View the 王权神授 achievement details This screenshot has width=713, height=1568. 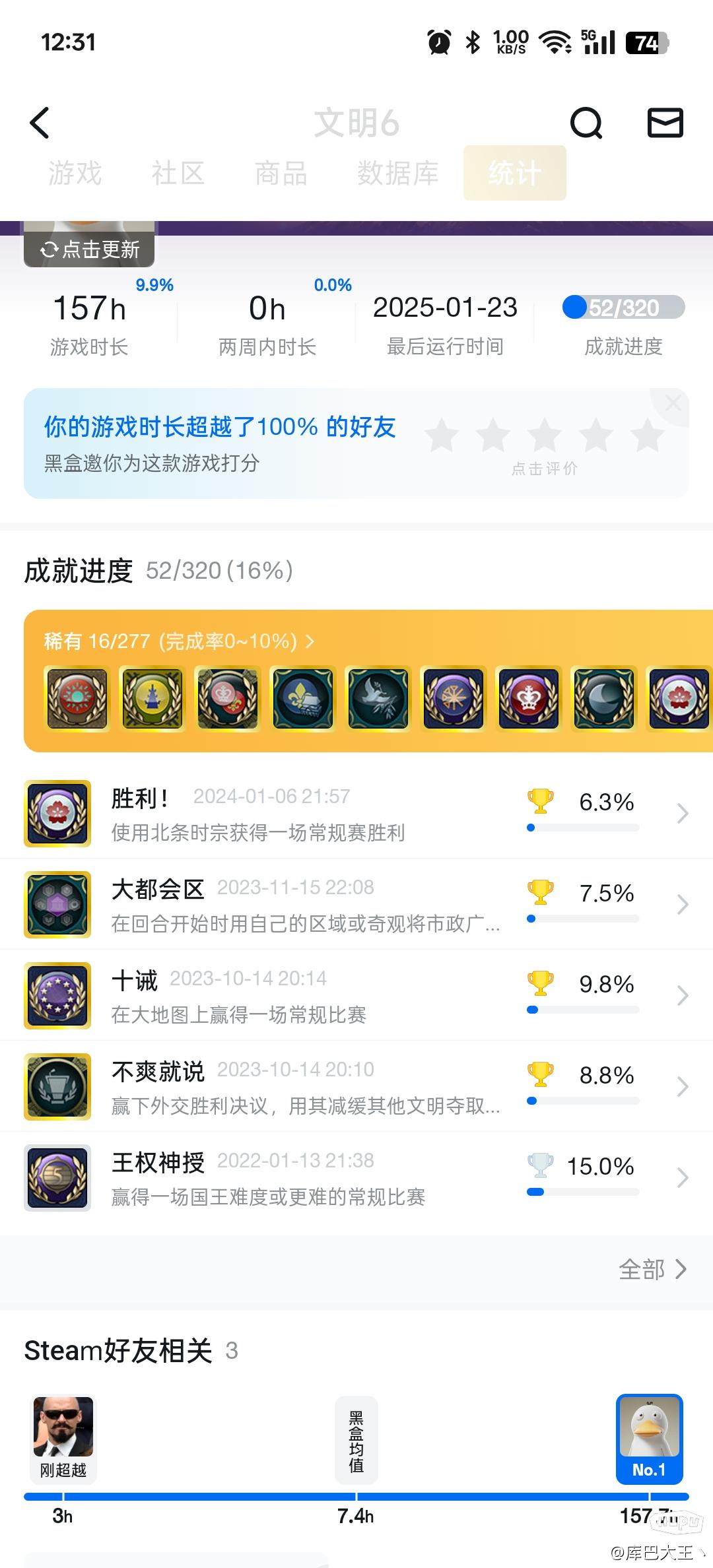pyautogui.click(x=356, y=1177)
